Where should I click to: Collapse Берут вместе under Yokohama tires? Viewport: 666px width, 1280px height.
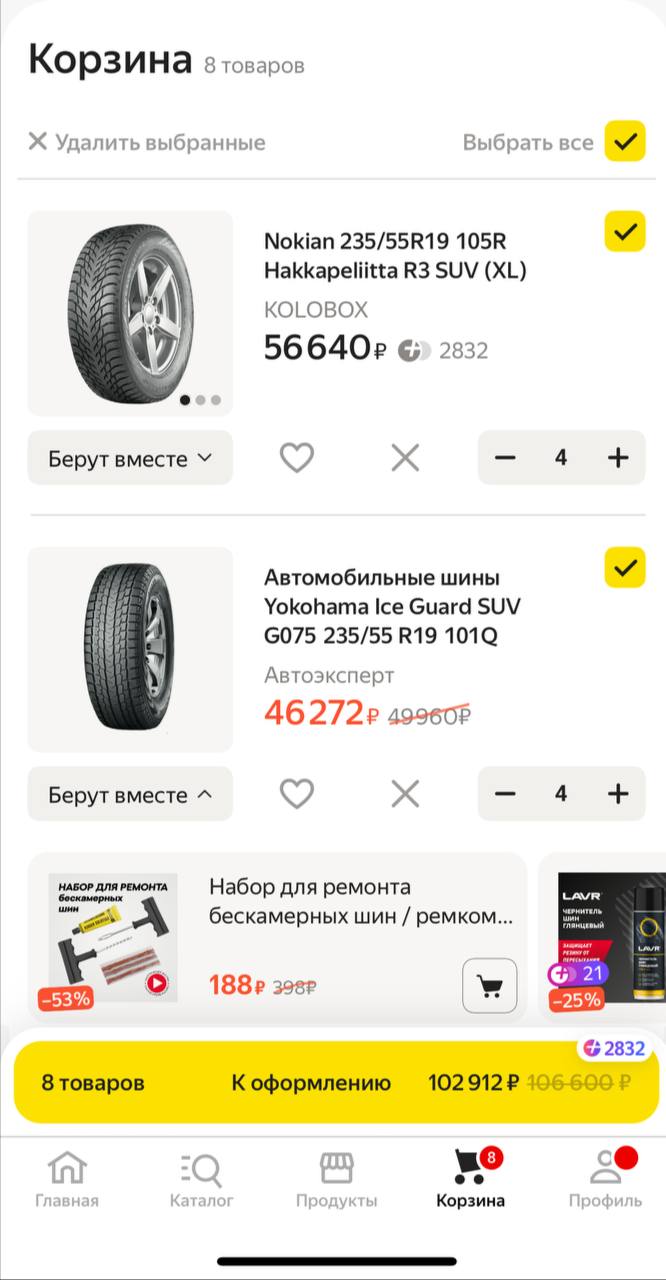(x=130, y=794)
